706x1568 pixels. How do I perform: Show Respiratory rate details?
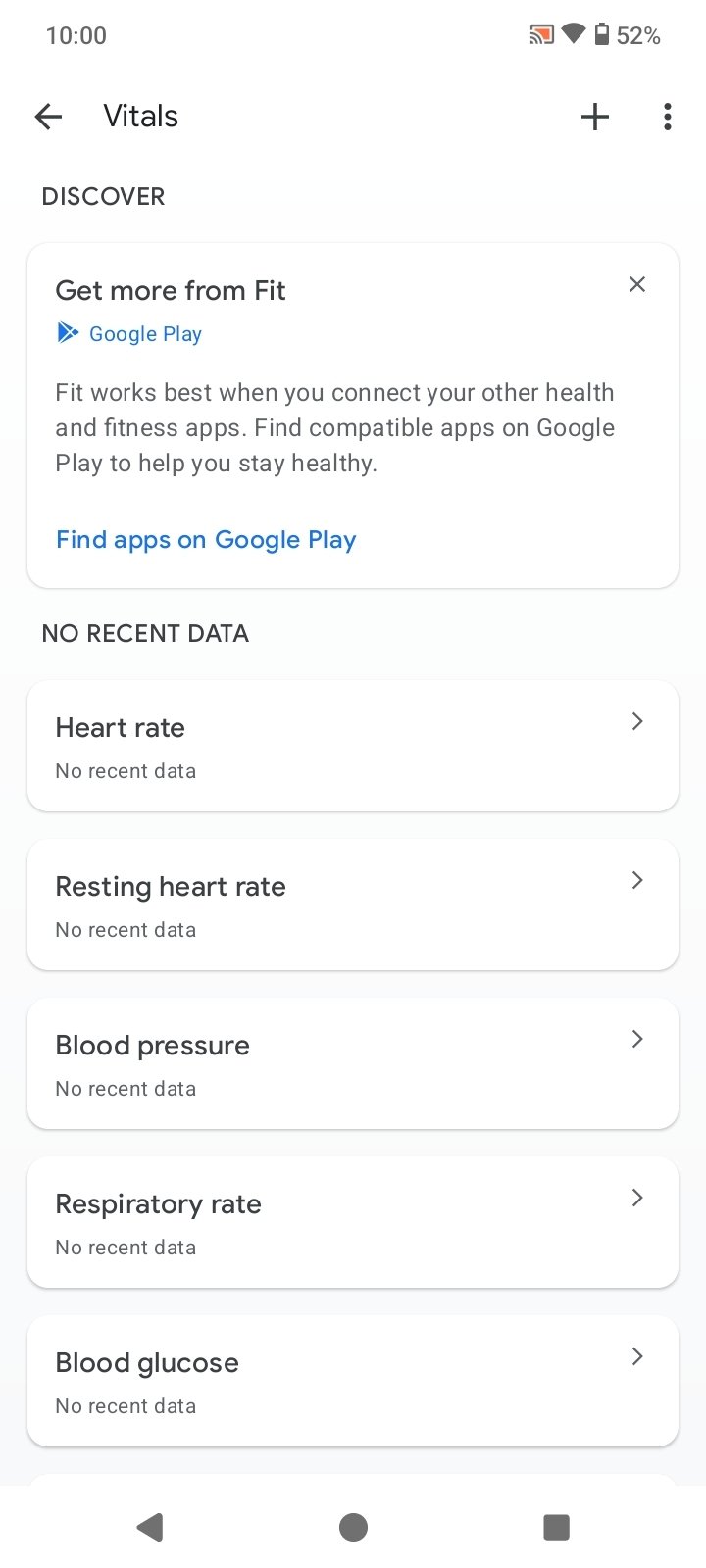(353, 1222)
